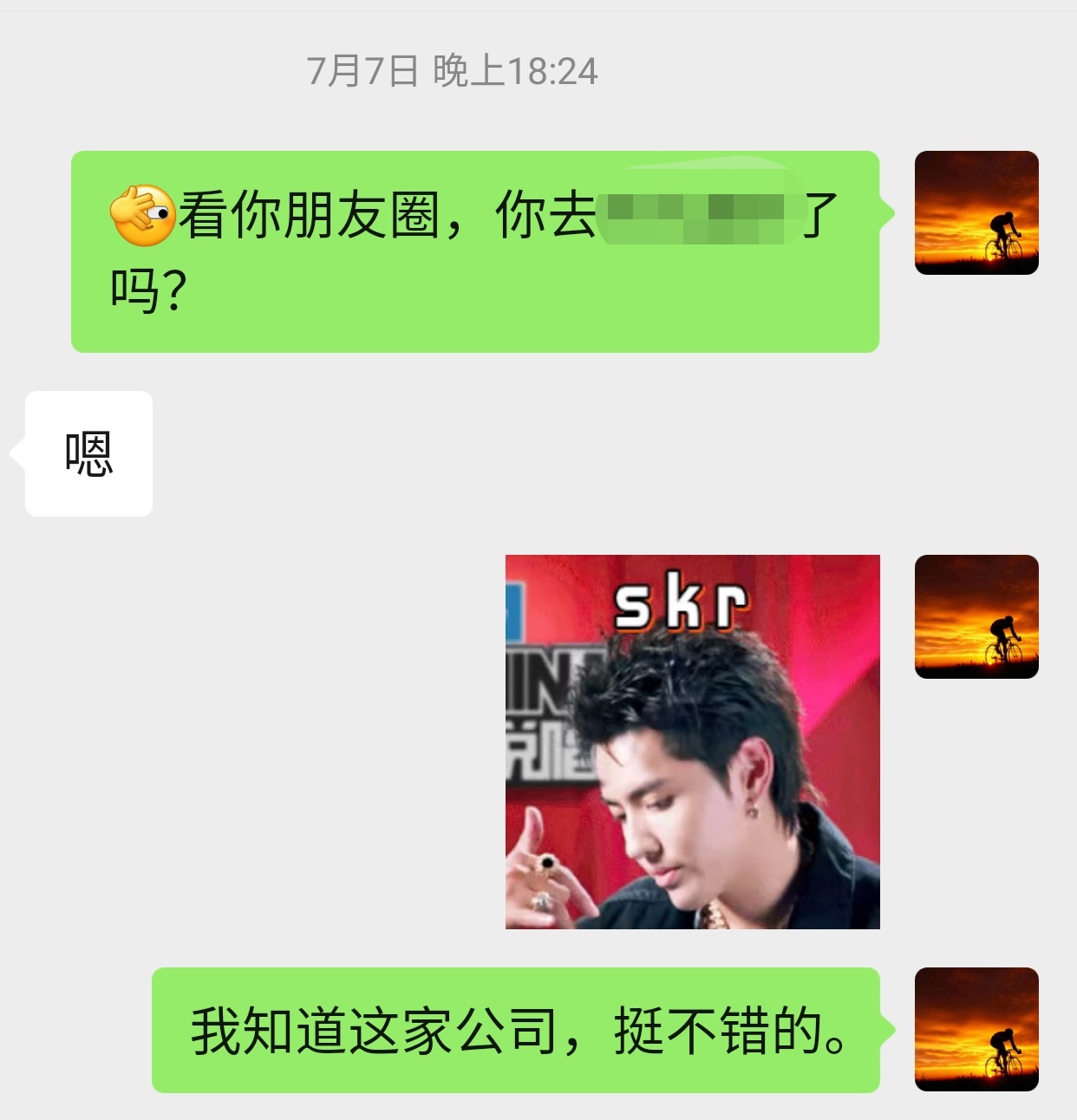Screen dimensions: 1077x1120
Task: Open sender's avatar next to the skr sticker
Action: click(976, 616)
